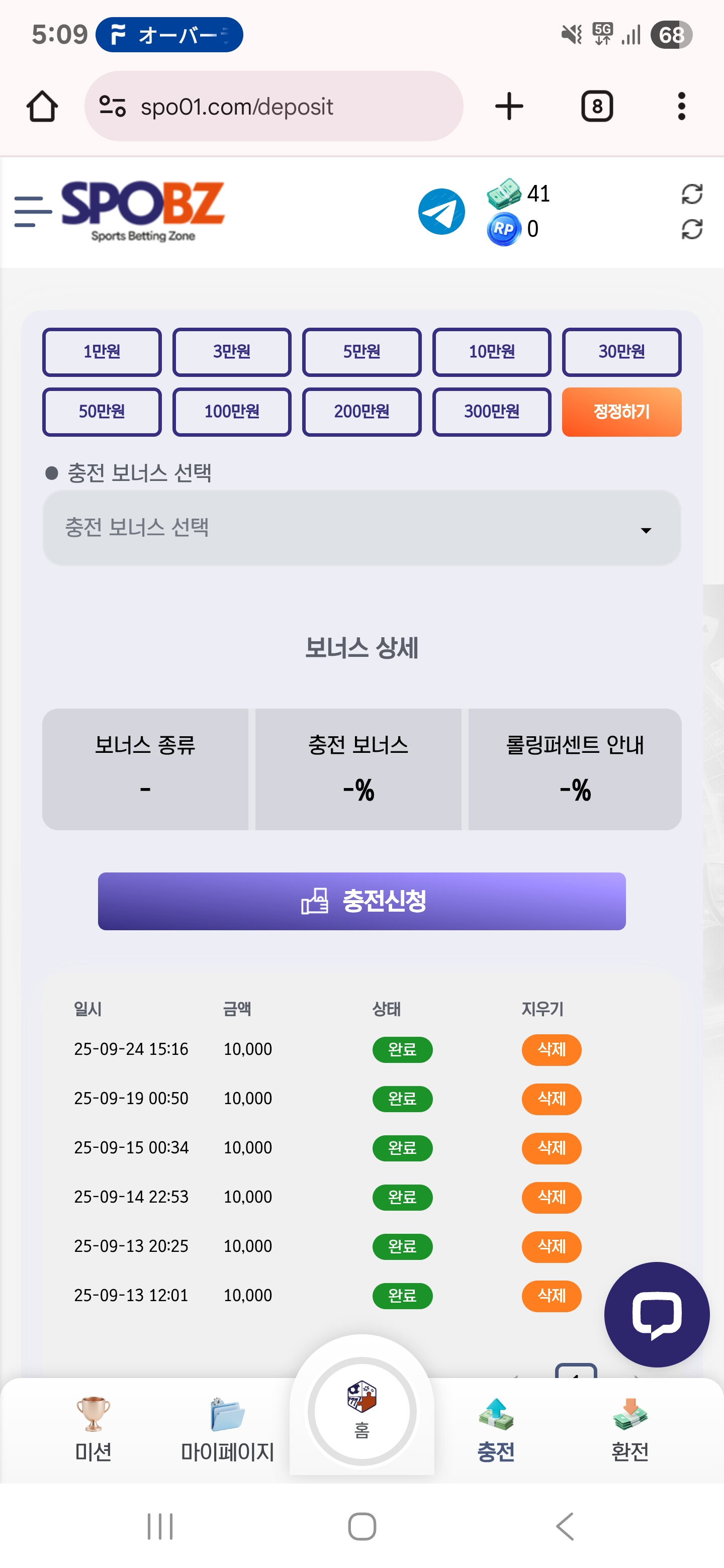Open the Telegram contact icon
Image resolution: width=724 pixels, height=1568 pixels.
[x=441, y=211]
